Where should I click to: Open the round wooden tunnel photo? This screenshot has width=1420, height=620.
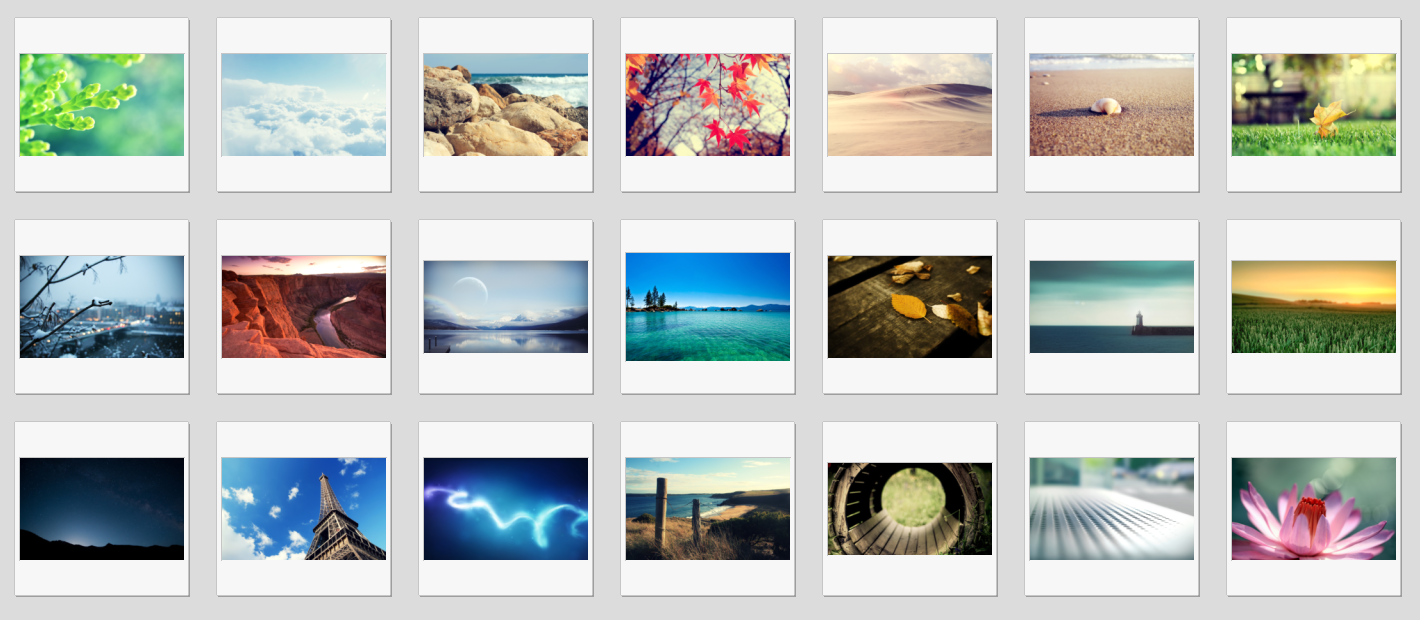click(910, 509)
